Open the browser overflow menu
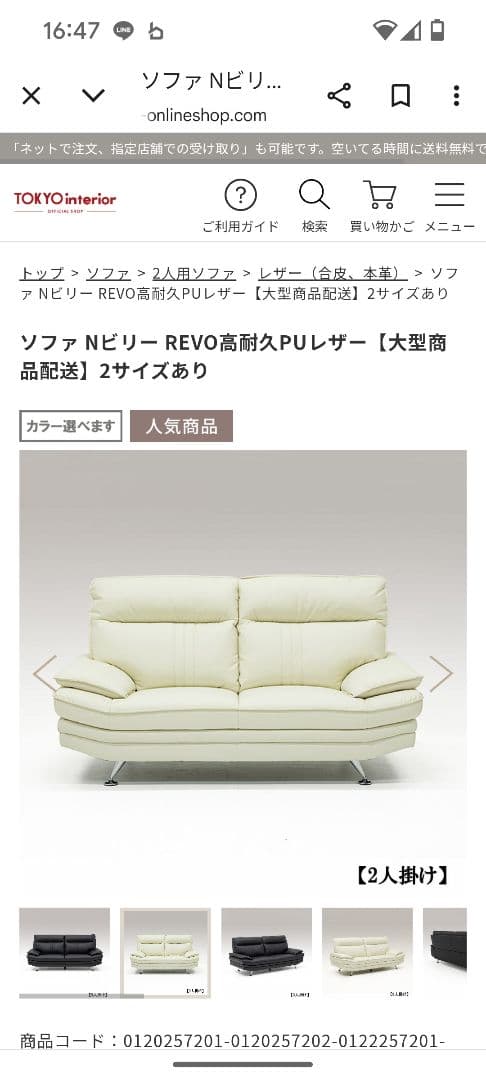The image size is (486, 1080). 456,96
